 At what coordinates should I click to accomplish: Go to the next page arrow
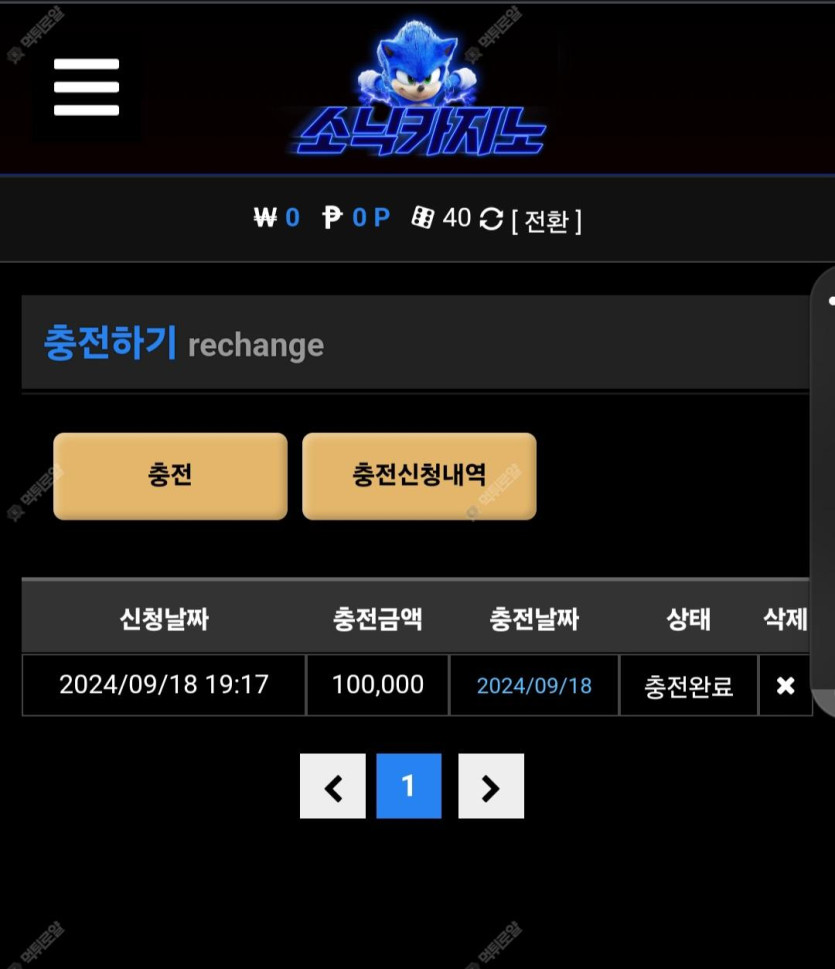click(x=490, y=787)
